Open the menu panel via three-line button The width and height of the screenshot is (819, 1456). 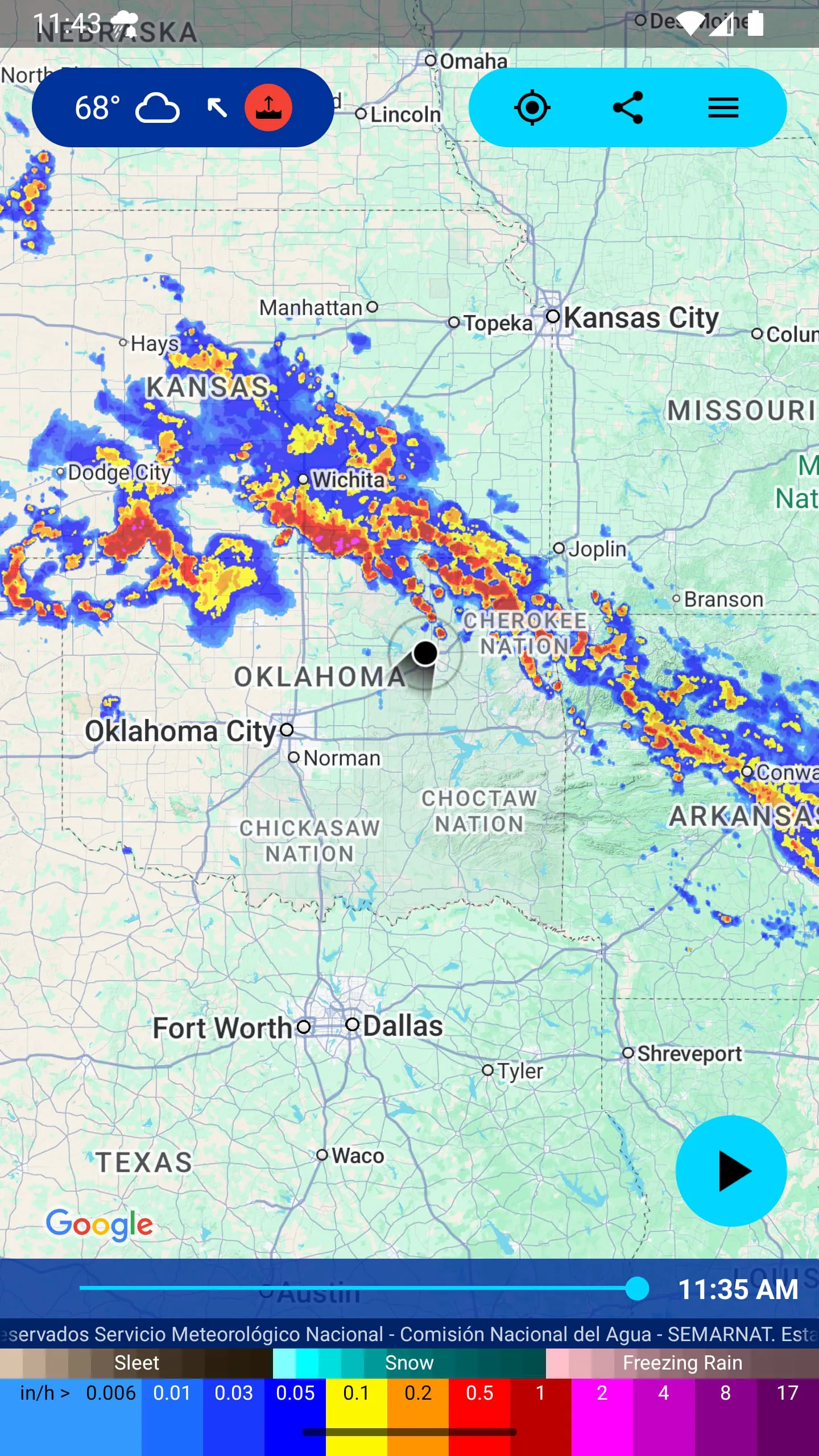coord(723,109)
